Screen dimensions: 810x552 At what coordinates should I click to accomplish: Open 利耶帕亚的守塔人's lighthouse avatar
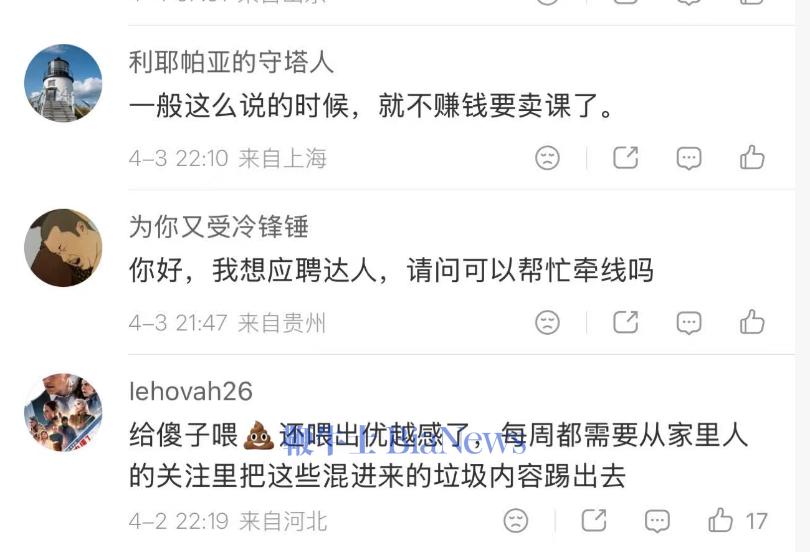point(63,83)
